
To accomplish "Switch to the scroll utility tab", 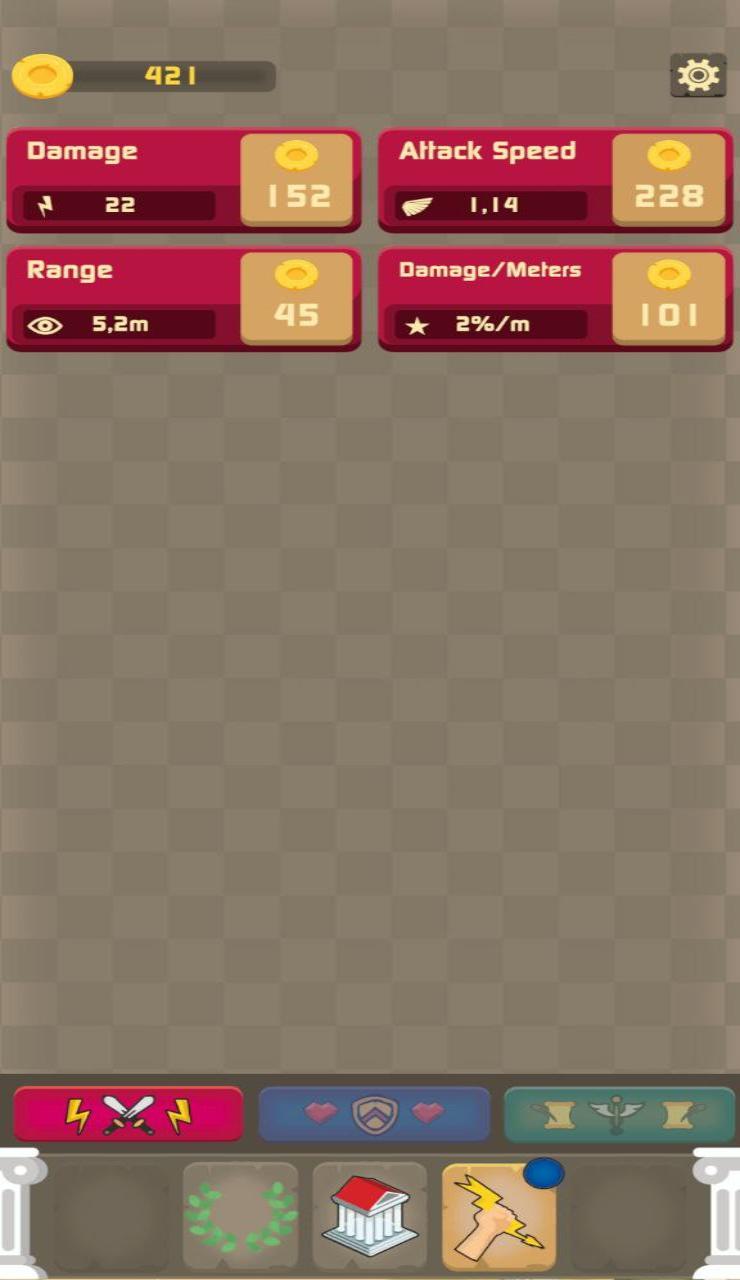I will [x=619, y=1114].
